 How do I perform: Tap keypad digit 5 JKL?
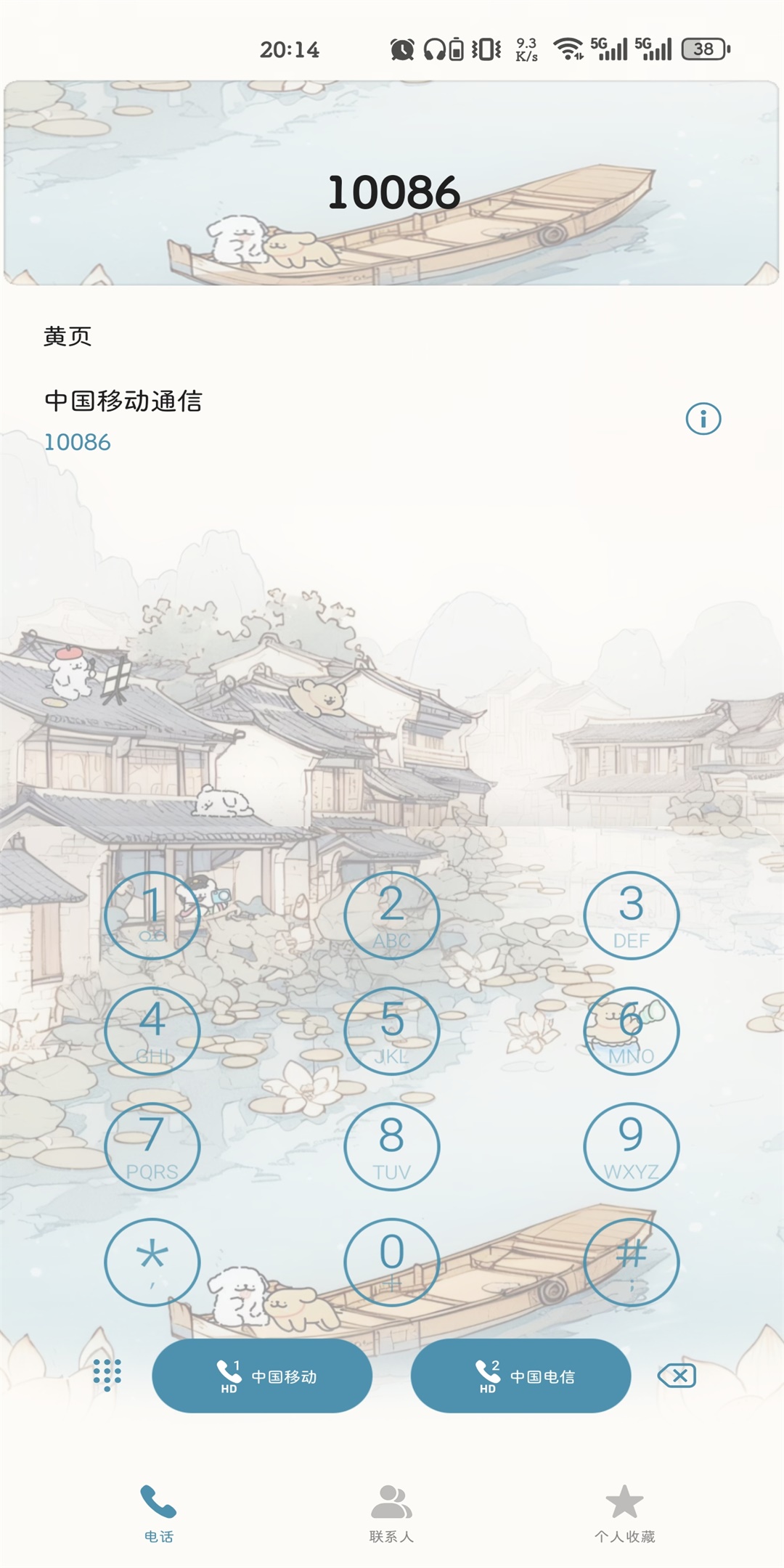point(391,1031)
